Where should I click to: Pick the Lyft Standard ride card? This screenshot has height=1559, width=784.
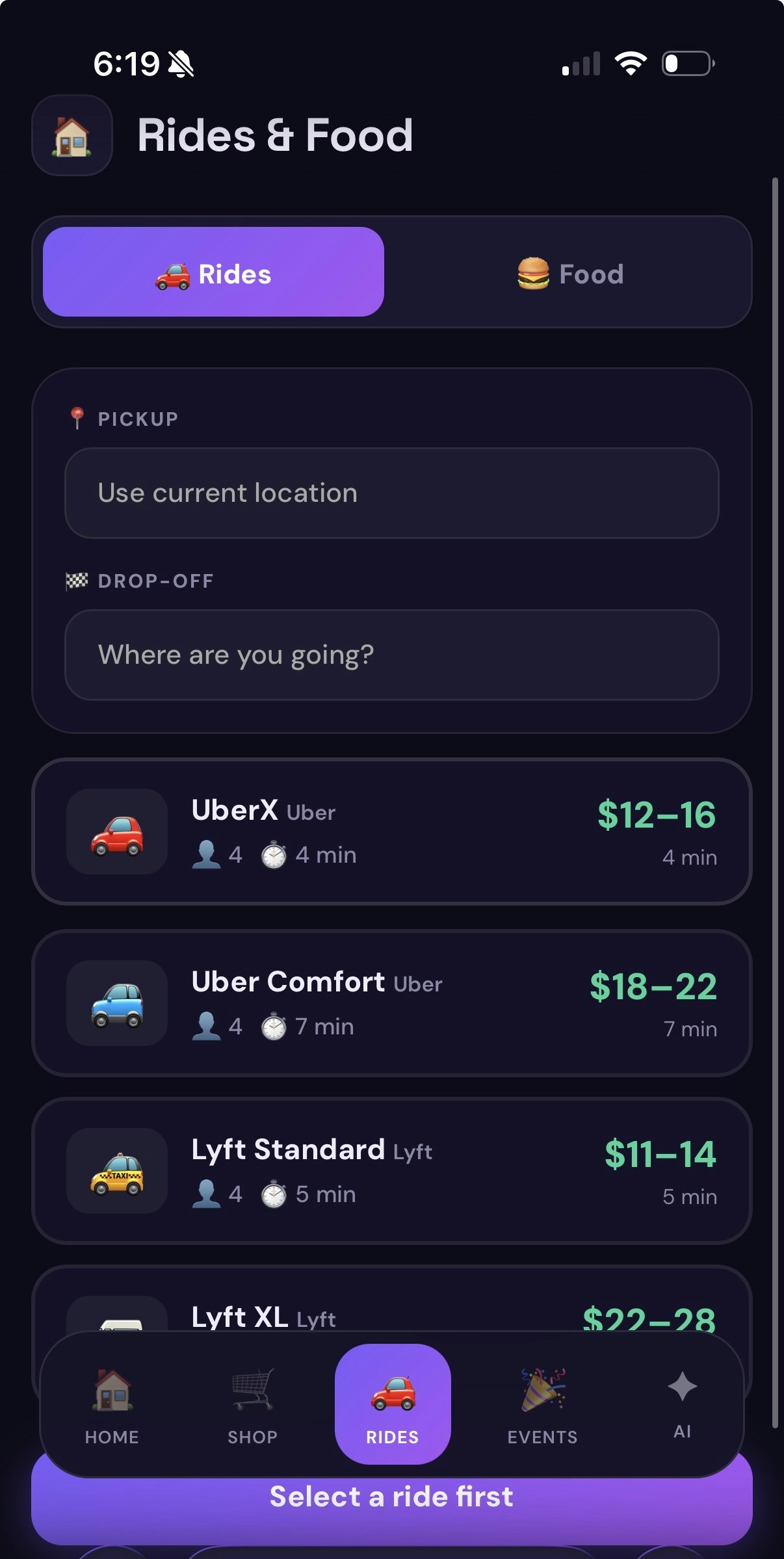point(391,1171)
